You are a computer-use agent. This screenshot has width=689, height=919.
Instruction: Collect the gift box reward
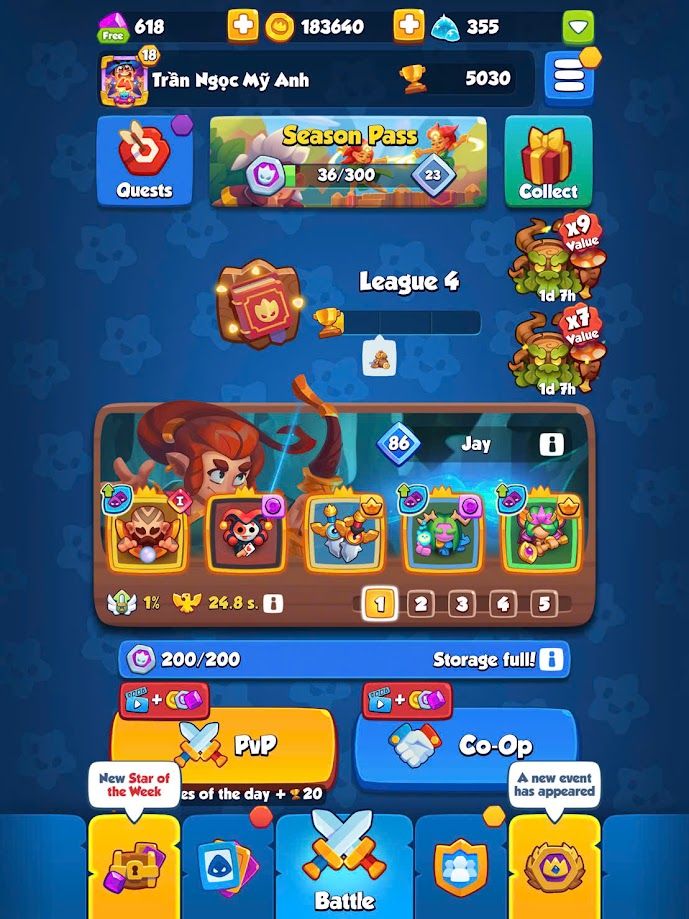coord(548,160)
